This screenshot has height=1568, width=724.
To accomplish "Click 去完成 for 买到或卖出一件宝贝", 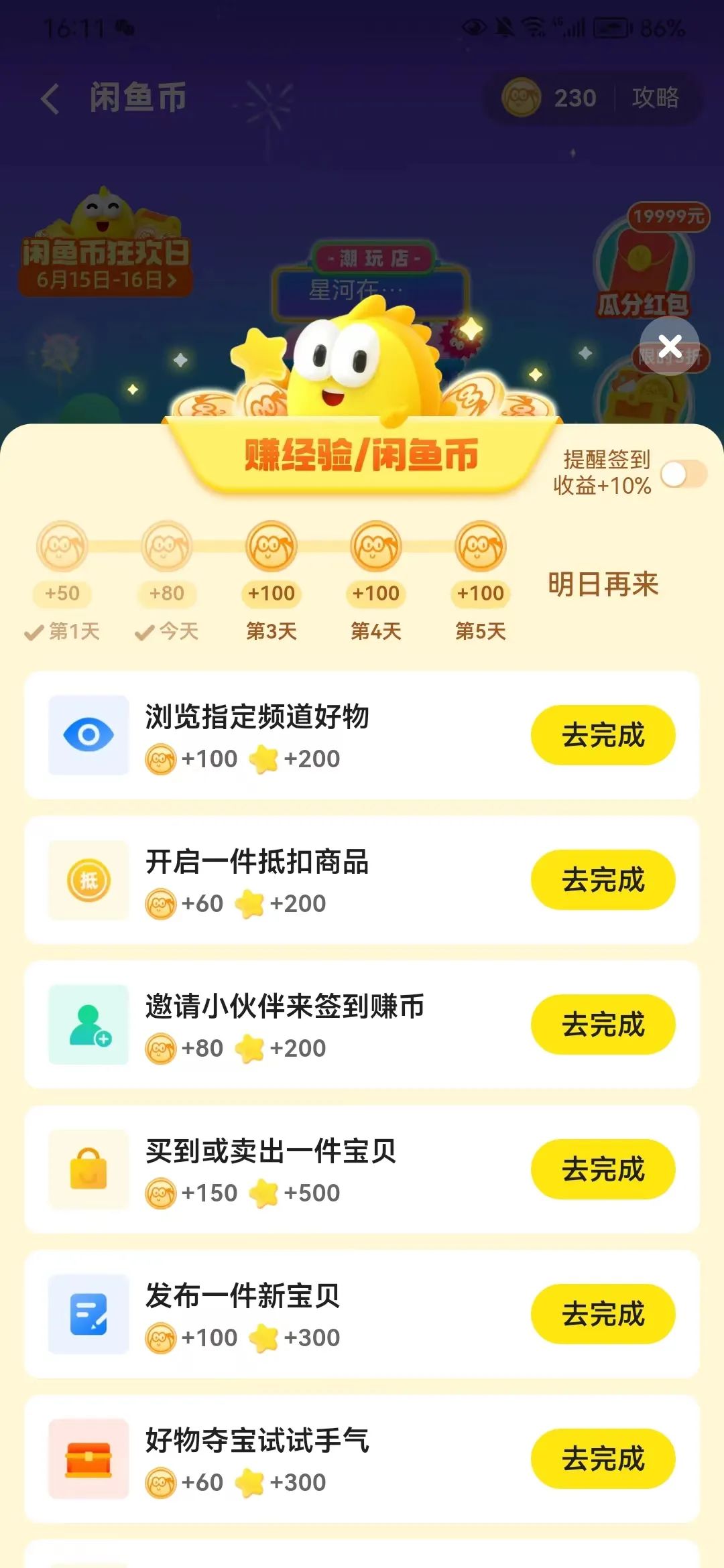I will [x=601, y=1169].
